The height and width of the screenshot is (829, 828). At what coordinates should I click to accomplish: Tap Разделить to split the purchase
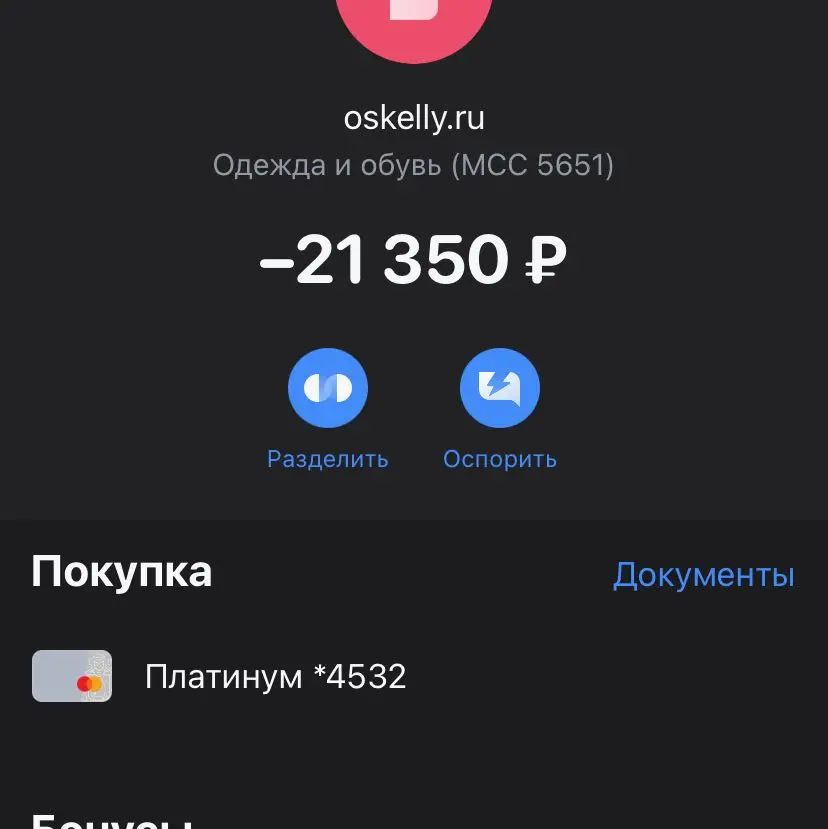coord(327,389)
